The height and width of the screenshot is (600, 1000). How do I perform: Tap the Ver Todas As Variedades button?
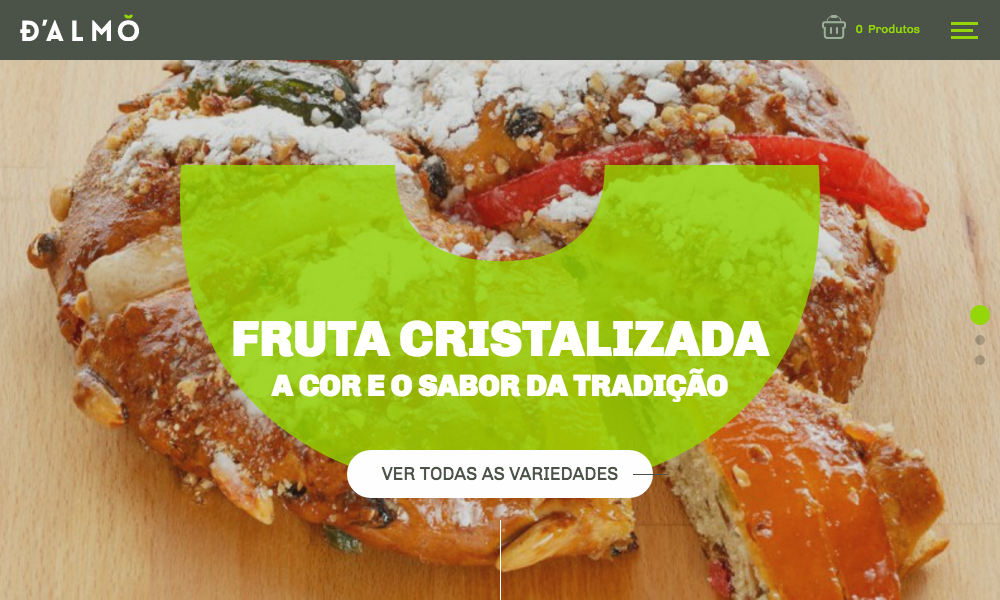coord(499,474)
